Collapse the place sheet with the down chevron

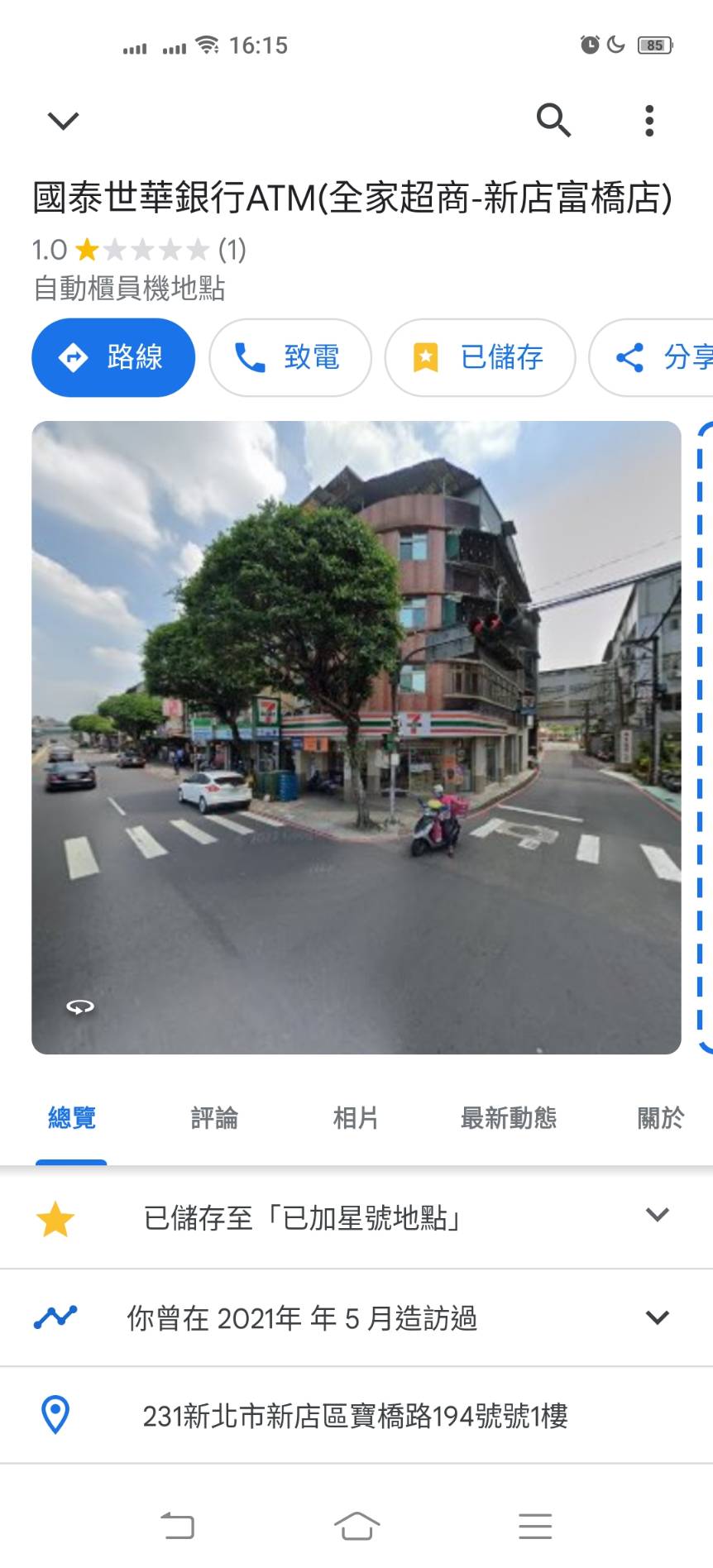pyautogui.click(x=63, y=121)
